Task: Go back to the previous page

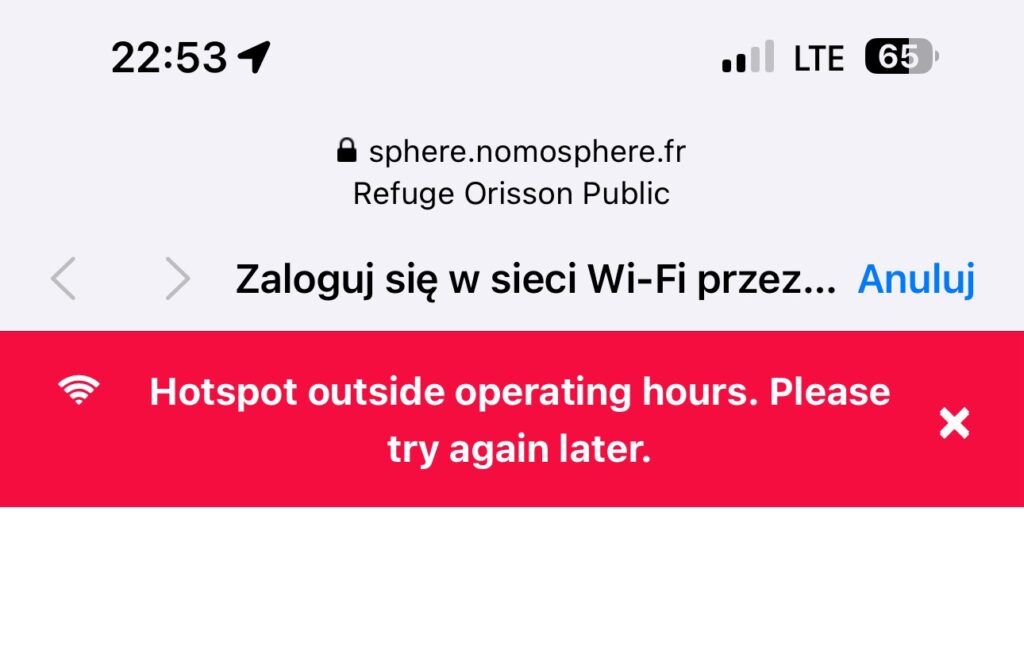Action: pyautogui.click(x=63, y=279)
